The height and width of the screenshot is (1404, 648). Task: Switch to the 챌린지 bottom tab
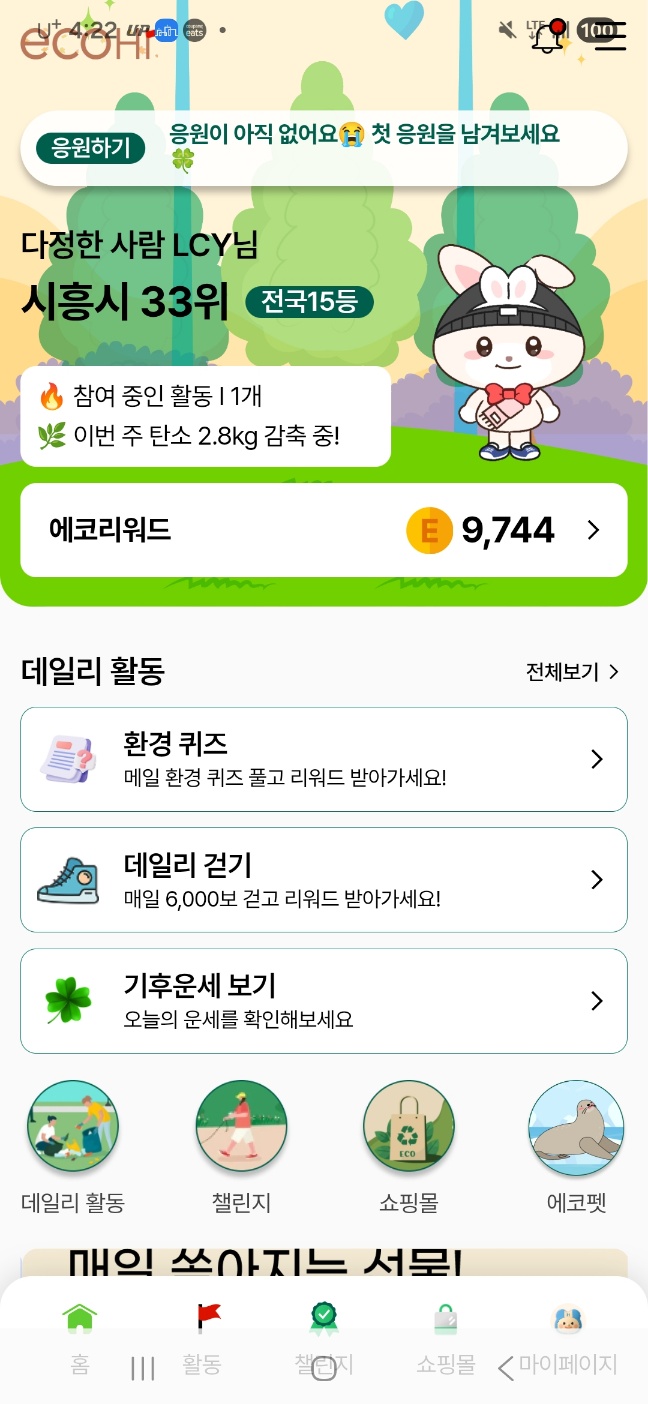pyautogui.click(x=324, y=1337)
